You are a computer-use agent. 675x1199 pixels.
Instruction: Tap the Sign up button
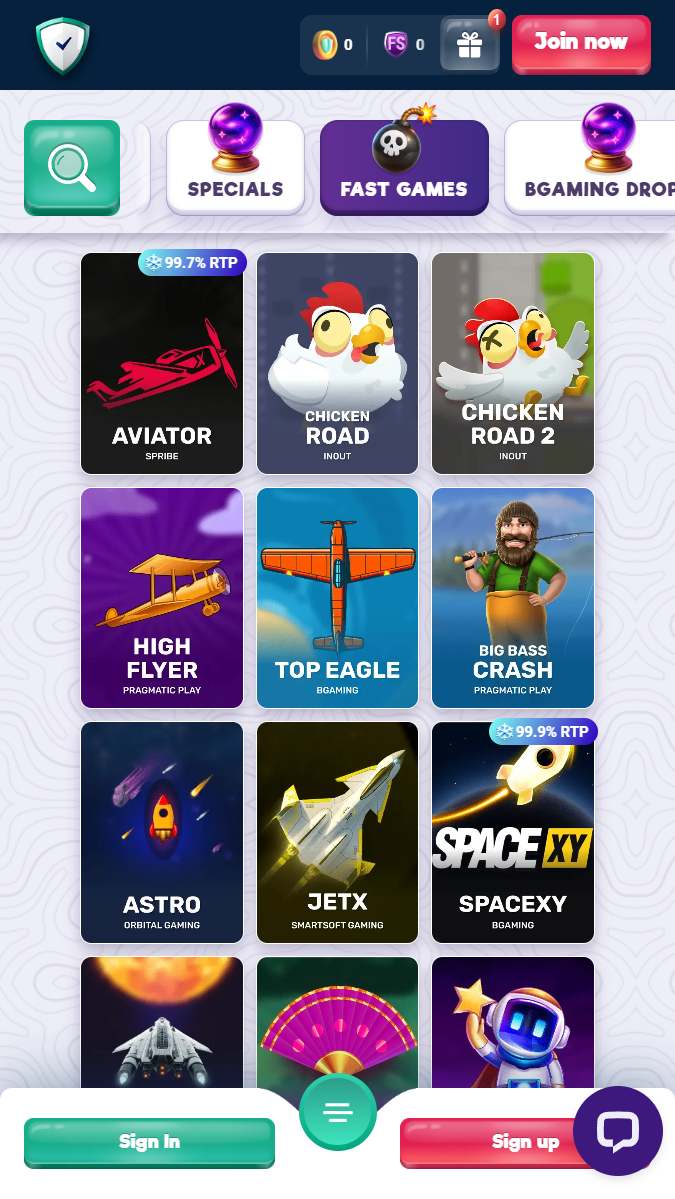(490, 1142)
